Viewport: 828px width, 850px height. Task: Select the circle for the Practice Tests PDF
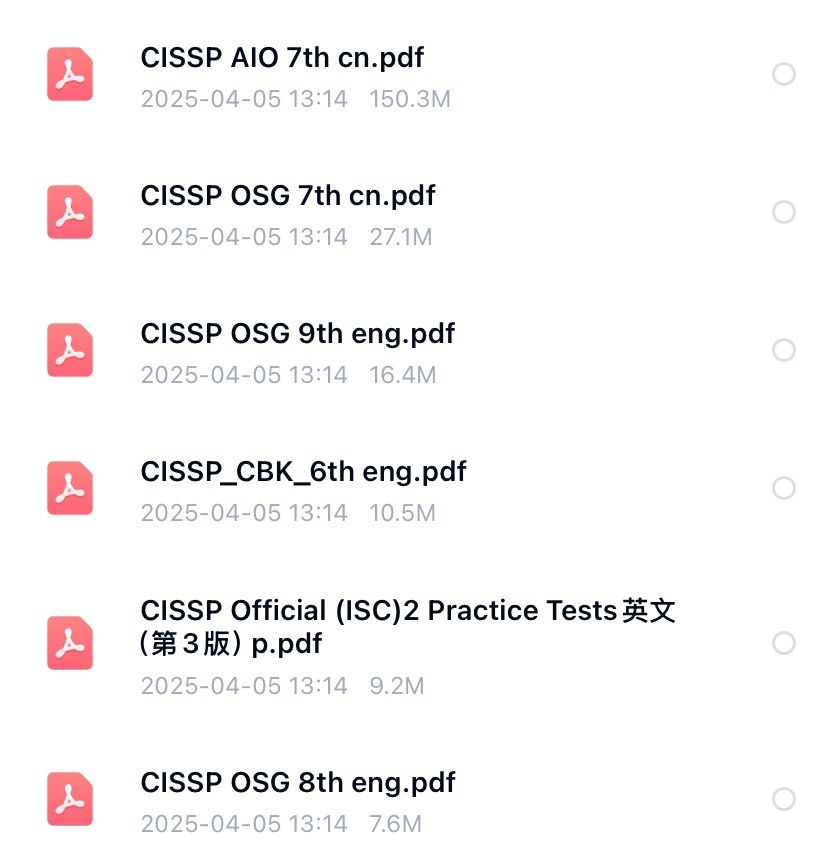point(783,644)
